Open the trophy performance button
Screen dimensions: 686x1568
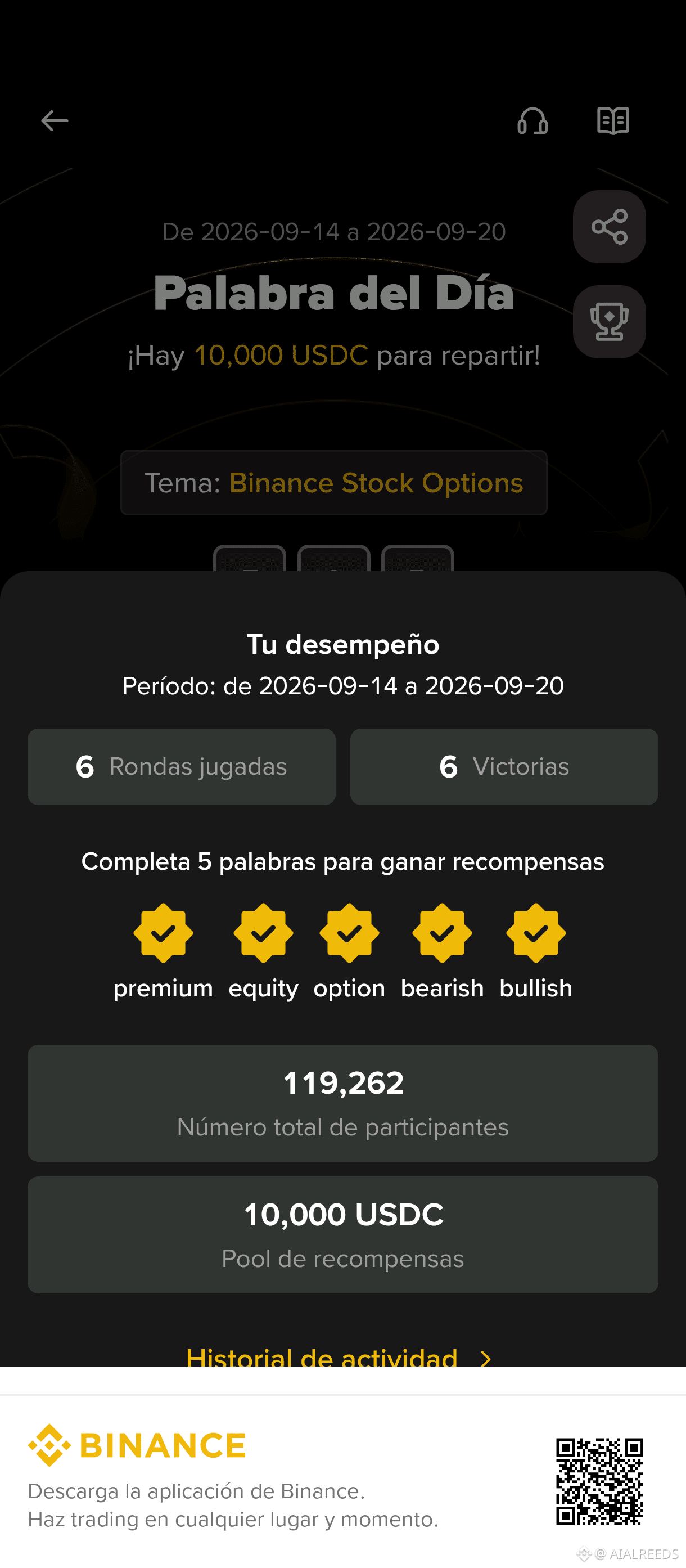pyautogui.click(x=610, y=322)
